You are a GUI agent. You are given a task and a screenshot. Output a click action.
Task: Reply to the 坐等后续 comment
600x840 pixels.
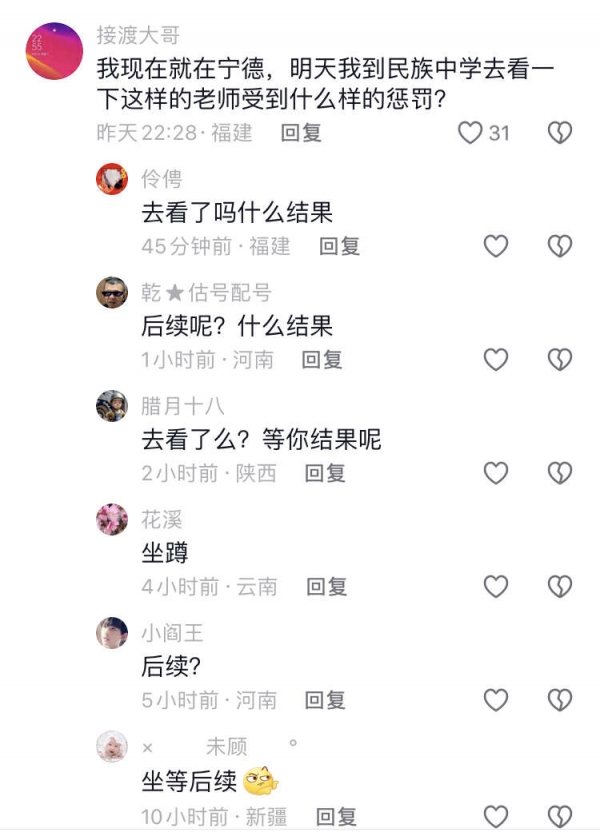pyautogui.click(x=335, y=817)
